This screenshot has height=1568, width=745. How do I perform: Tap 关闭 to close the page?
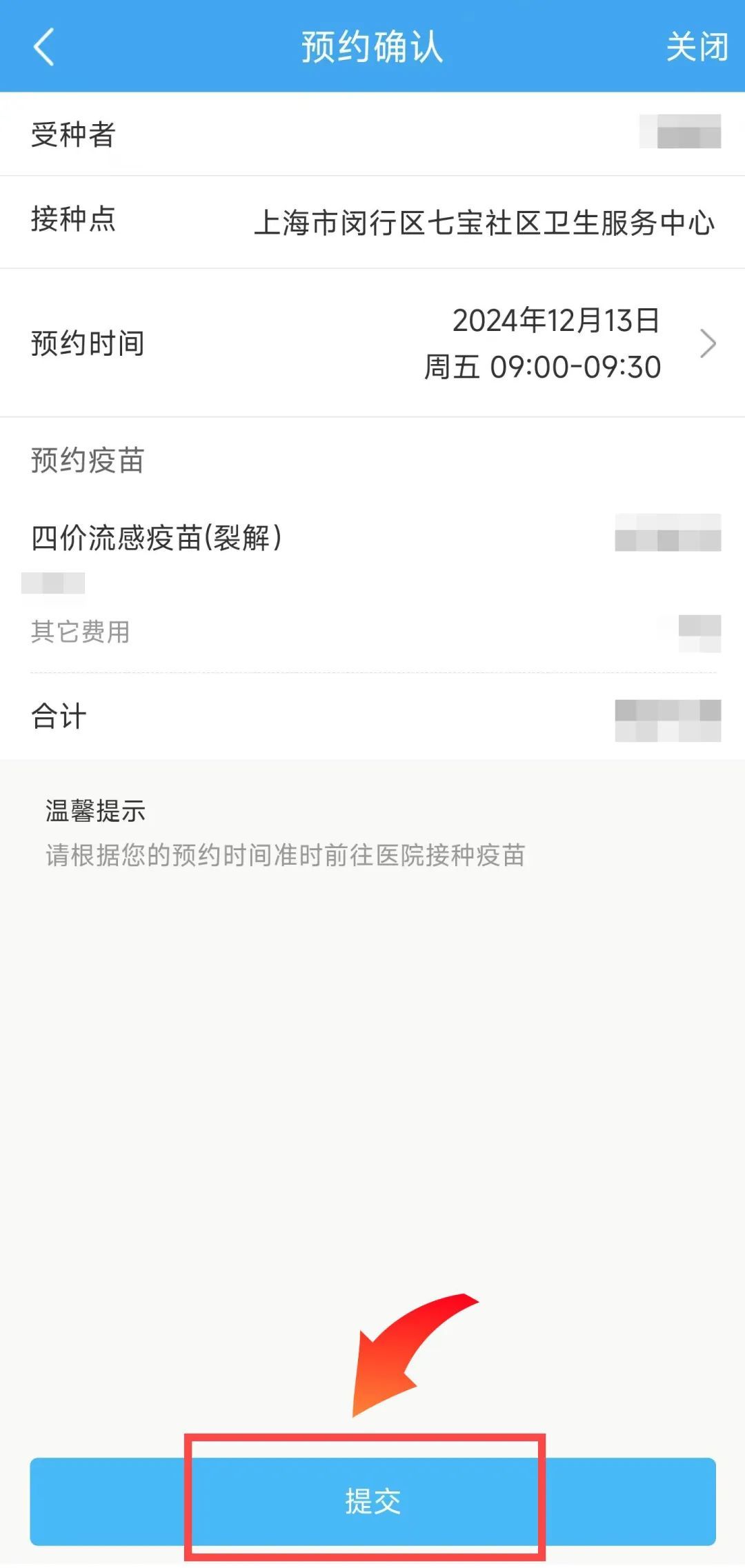[x=697, y=48]
